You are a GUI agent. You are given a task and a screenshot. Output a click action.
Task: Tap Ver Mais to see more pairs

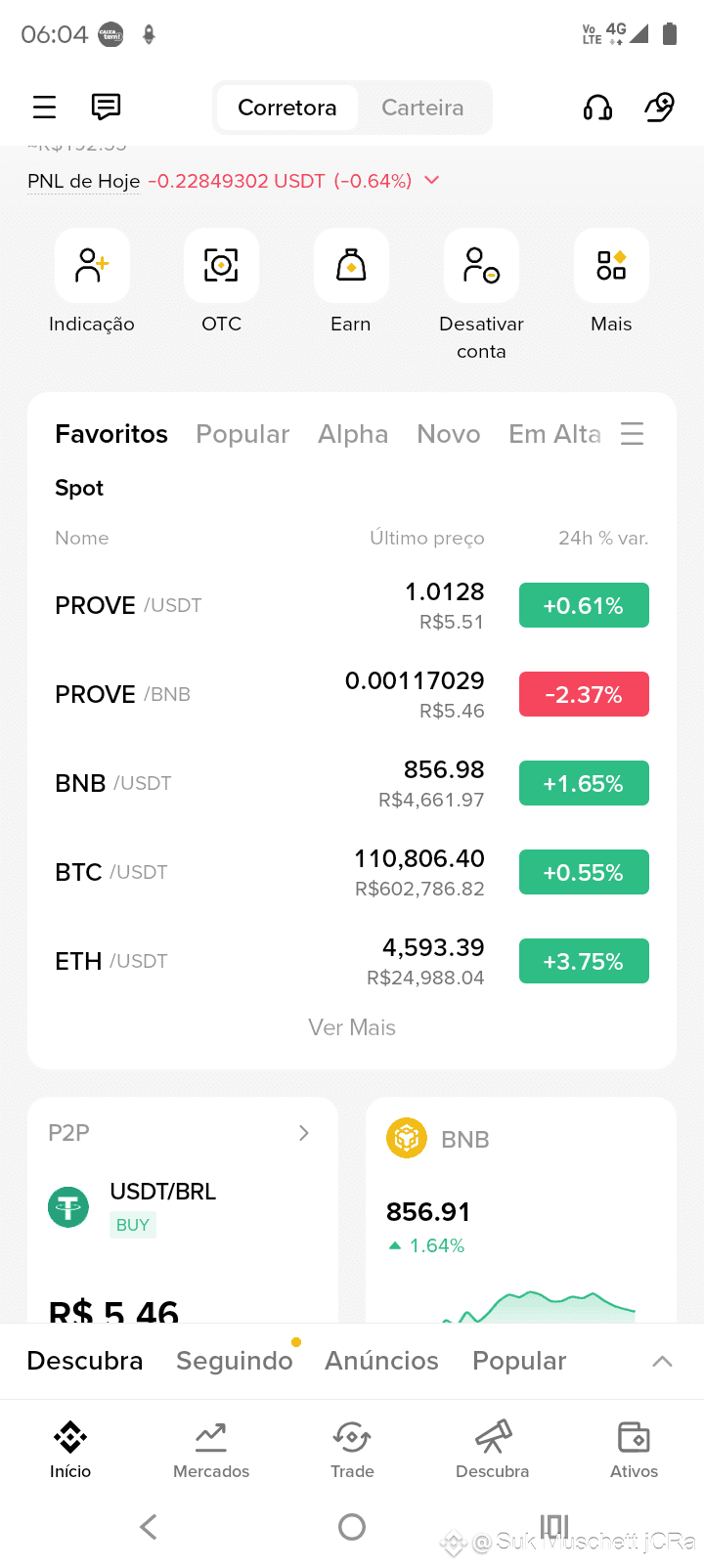coord(352,1027)
